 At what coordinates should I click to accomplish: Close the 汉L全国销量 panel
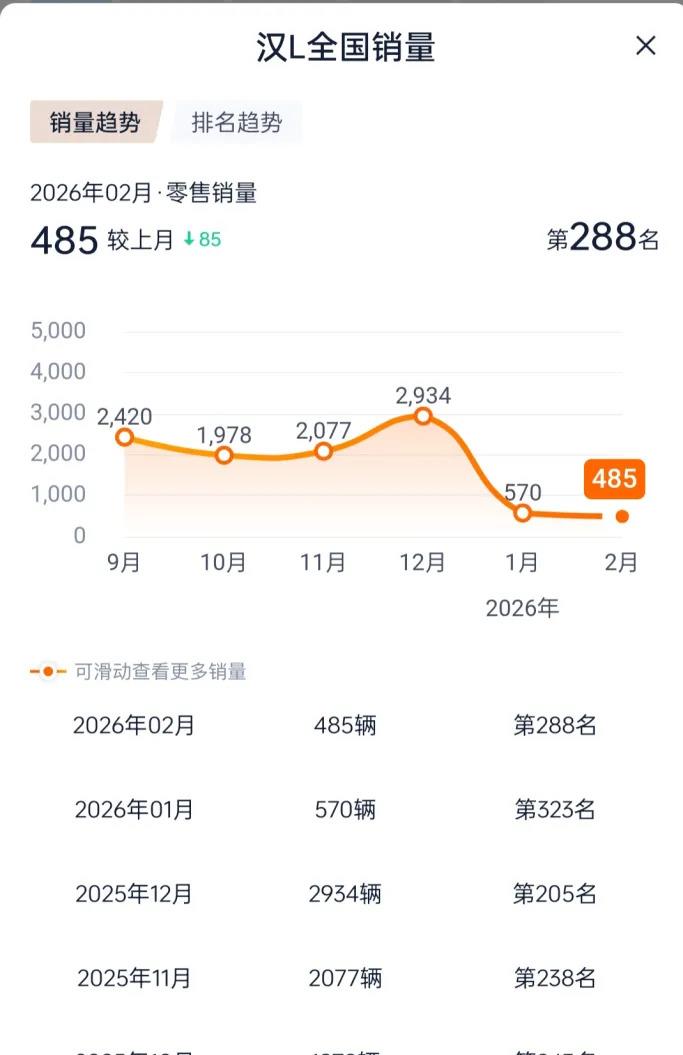click(x=646, y=46)
